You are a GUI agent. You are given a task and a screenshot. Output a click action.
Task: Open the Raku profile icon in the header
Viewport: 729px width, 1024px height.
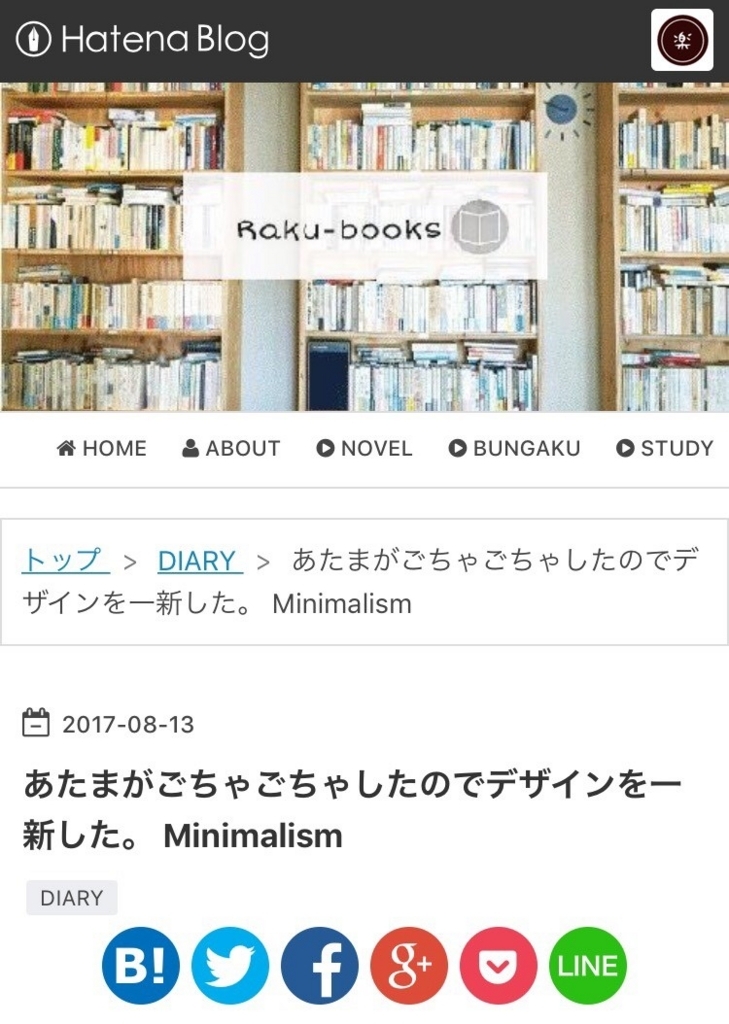(x=682, y=41)
